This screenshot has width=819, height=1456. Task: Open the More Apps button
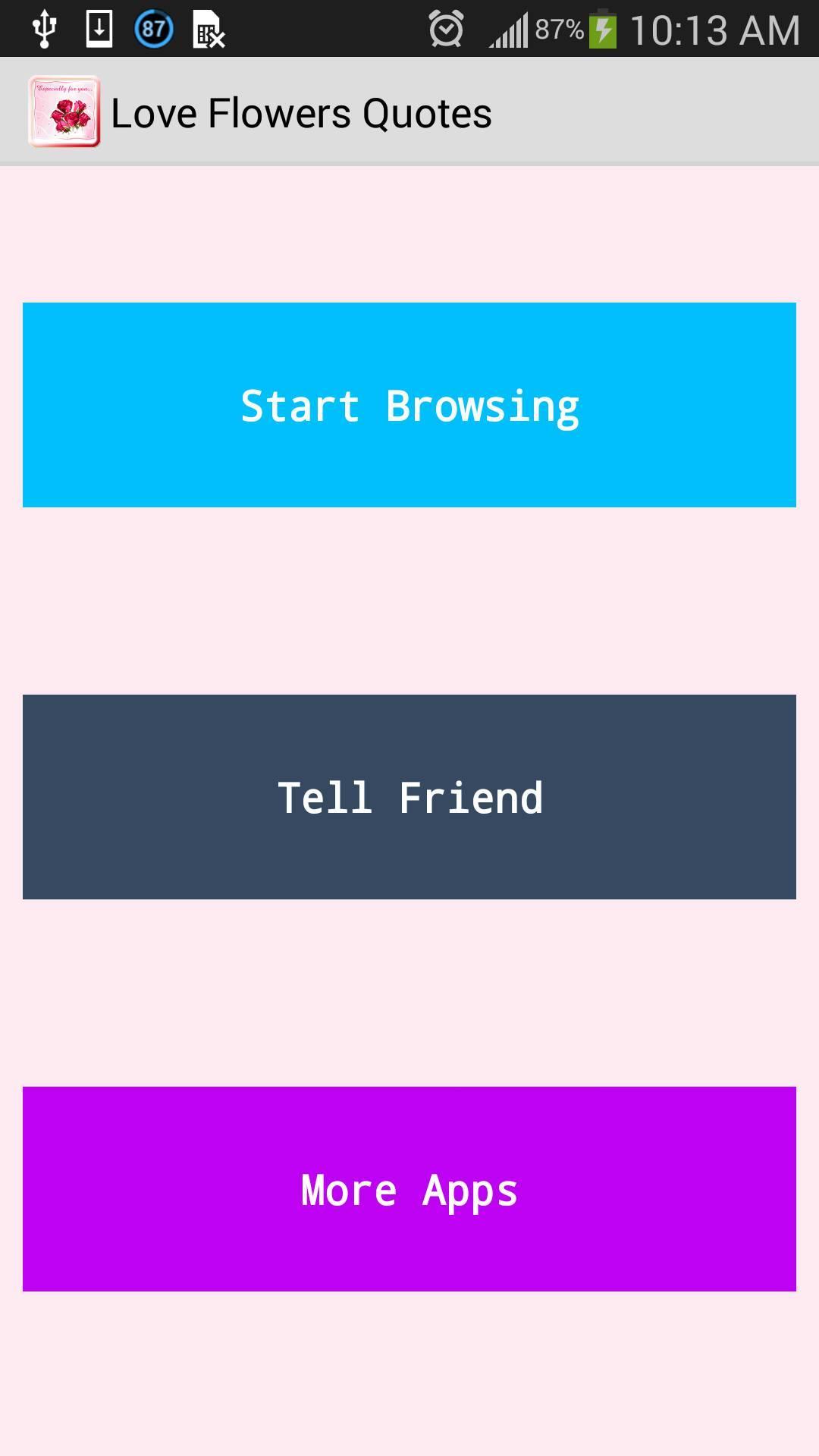pyautogui.click(x=409, y=1189)
